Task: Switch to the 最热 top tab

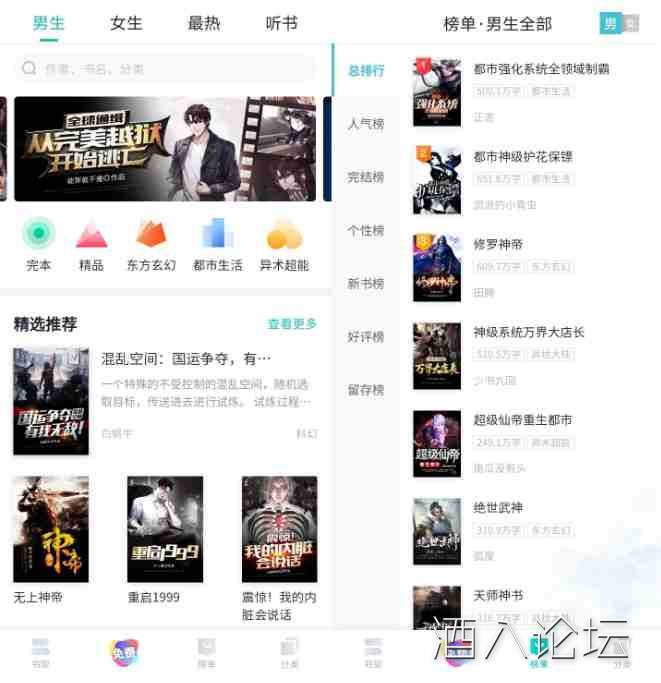Action: point(204,23)
